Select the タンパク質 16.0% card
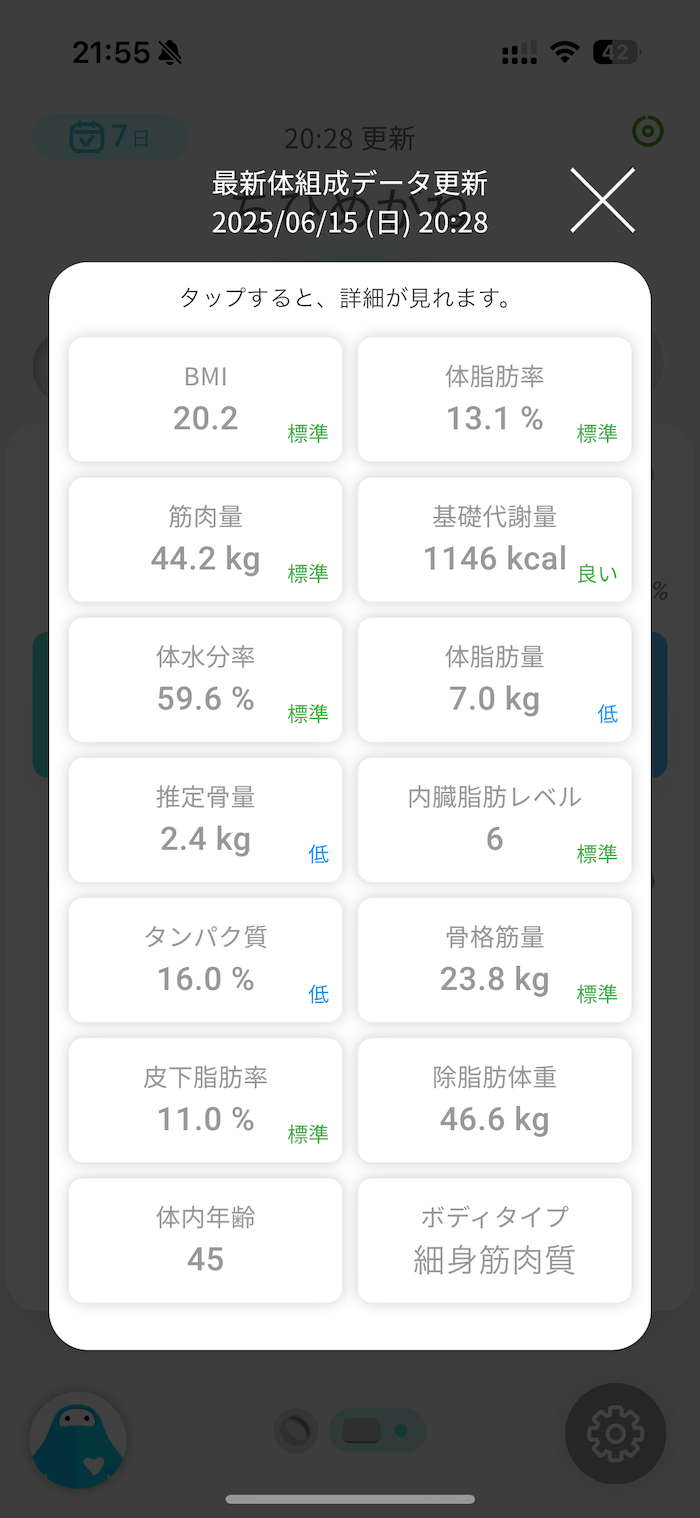 pos(205,960)
